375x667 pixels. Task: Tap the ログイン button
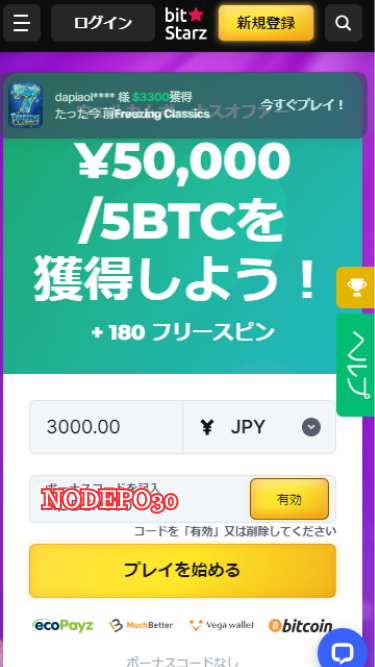[103, 23]
